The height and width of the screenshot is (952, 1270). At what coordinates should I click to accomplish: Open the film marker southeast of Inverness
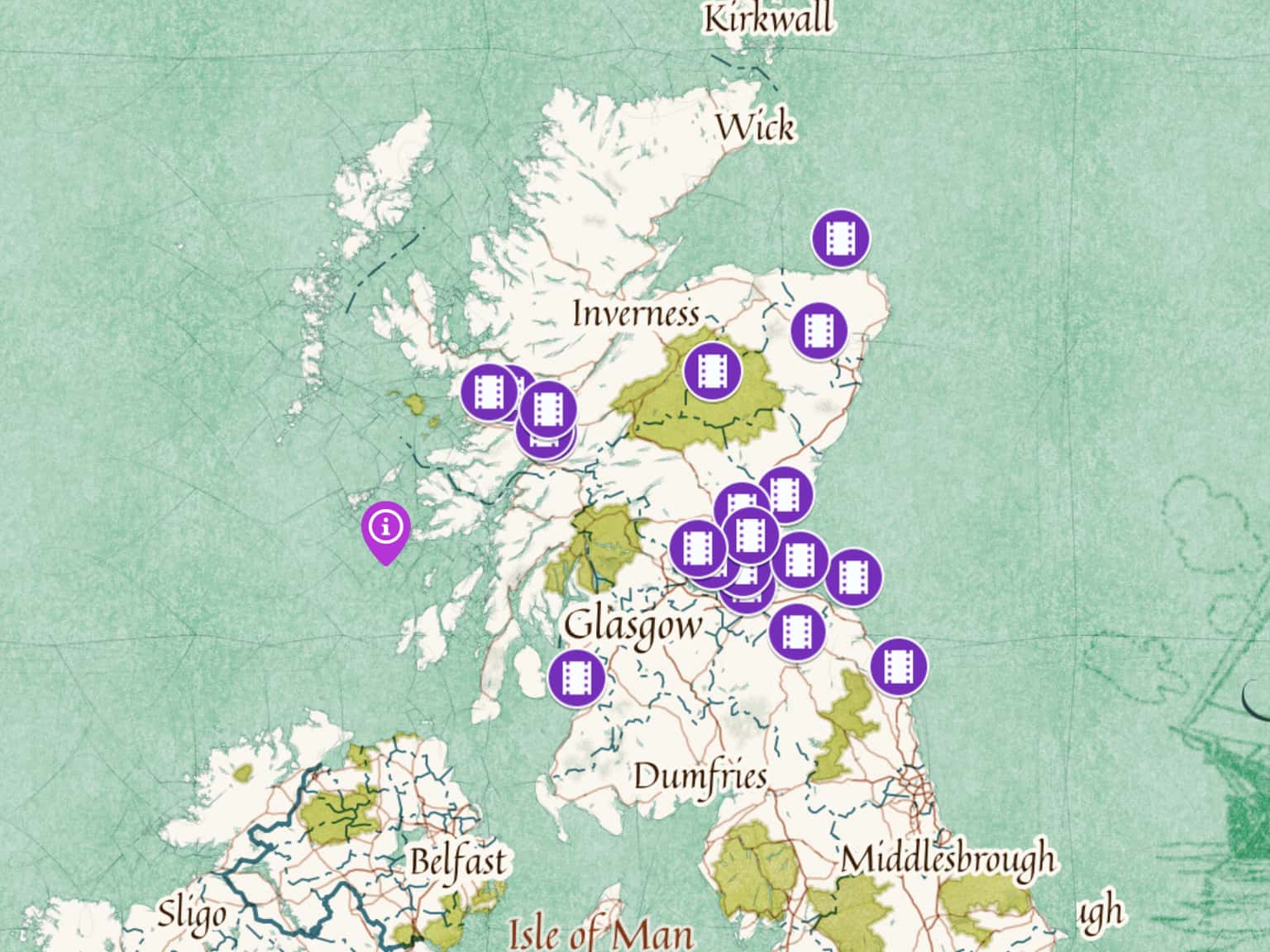click(712, 371)
